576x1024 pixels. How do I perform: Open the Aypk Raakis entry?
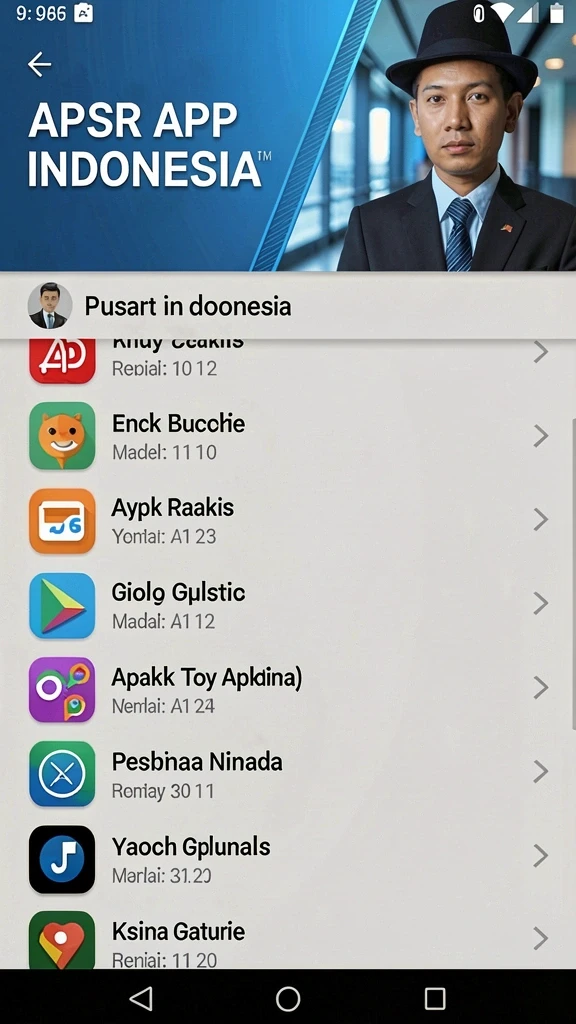[288, 520]
